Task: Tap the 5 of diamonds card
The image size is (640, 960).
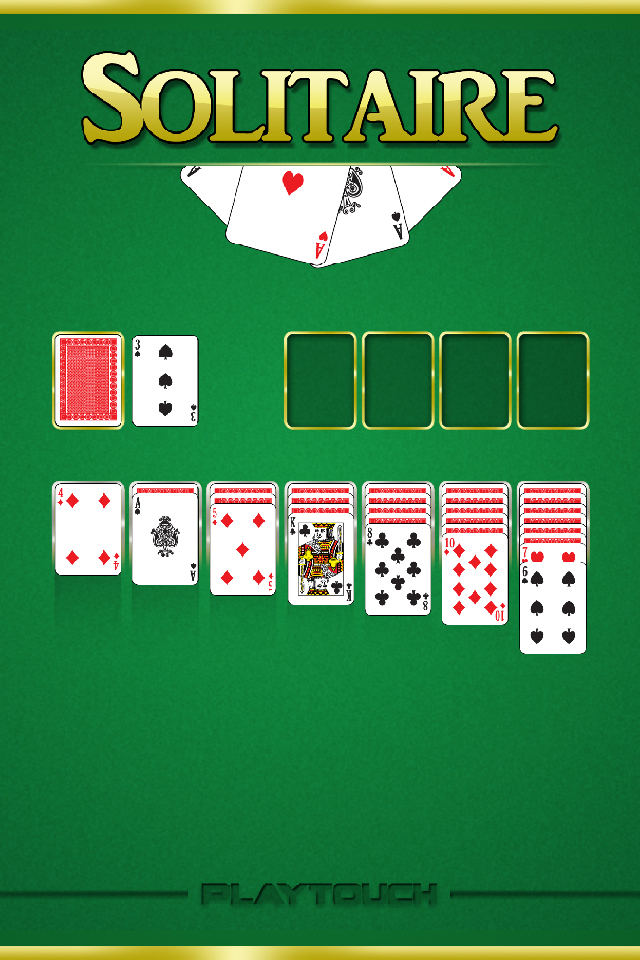Action: tap(243, 550)
